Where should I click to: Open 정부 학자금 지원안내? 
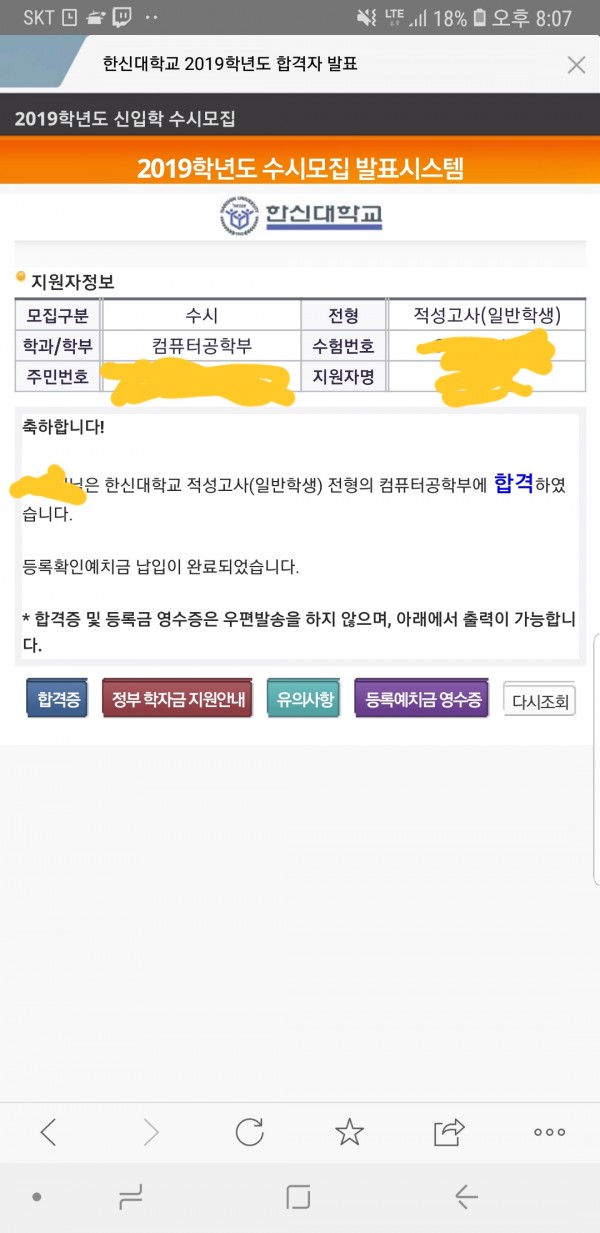pyautogui.click(x=179, y=699)
